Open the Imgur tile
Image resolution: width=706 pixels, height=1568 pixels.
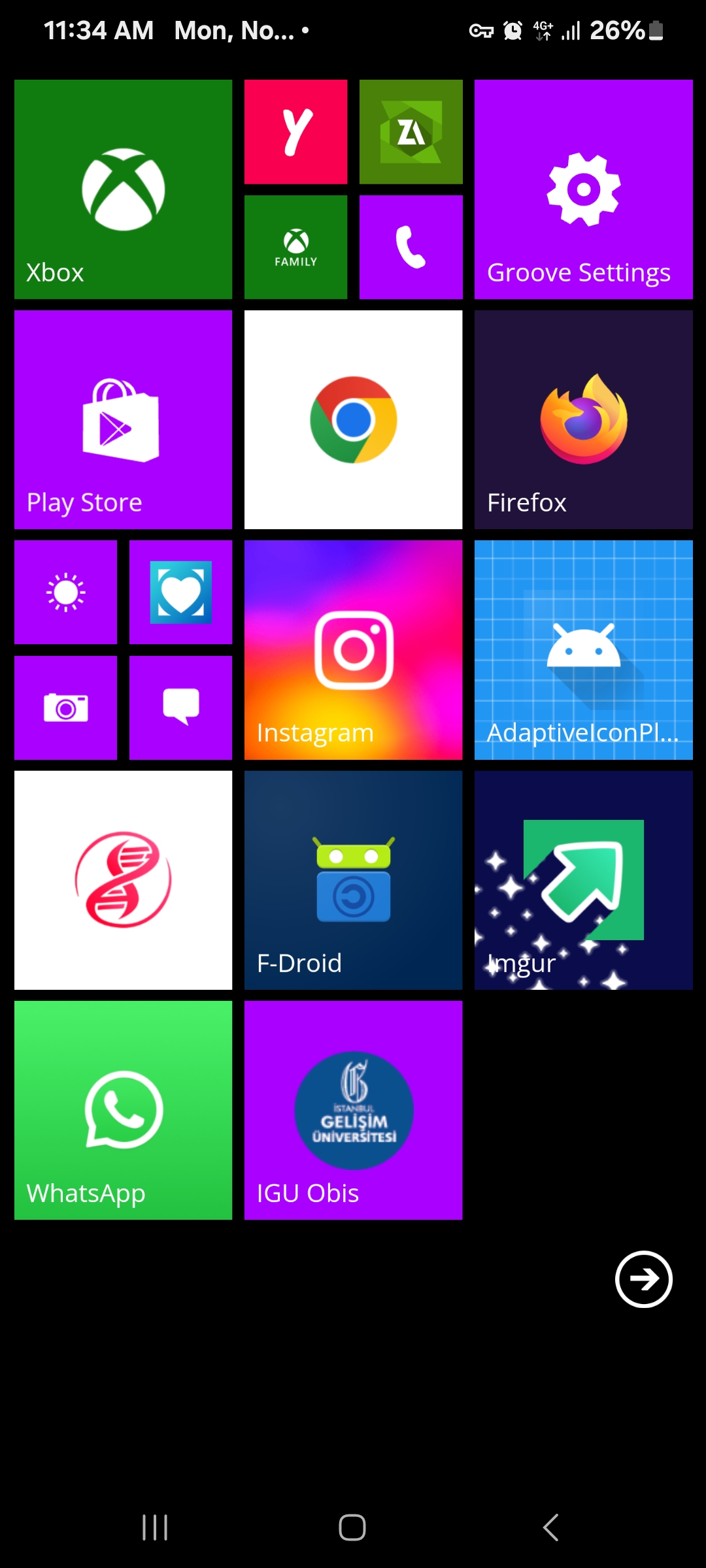click(x=583, y=880)
